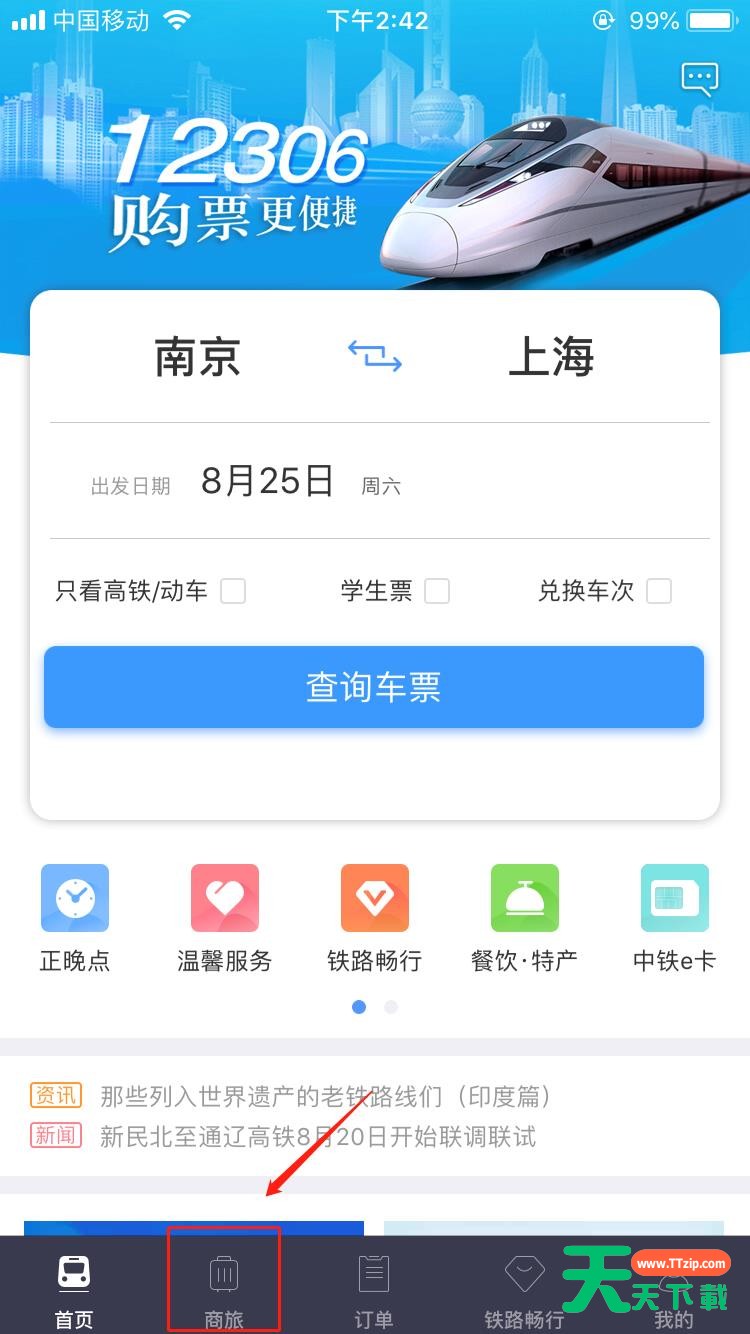Enable the 学生票 checkbox
Viewport: 750px width, 1334px height.
coord(437,591)
